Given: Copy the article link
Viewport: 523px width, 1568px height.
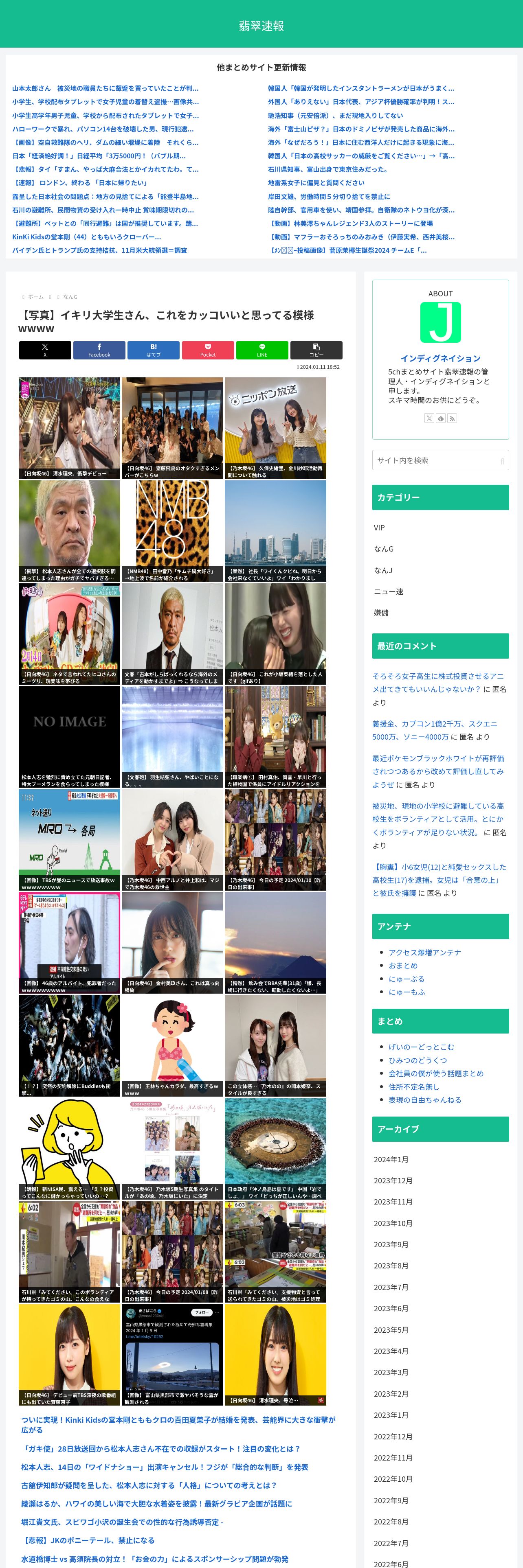Looking at the screenshot, I should [316, 350].
